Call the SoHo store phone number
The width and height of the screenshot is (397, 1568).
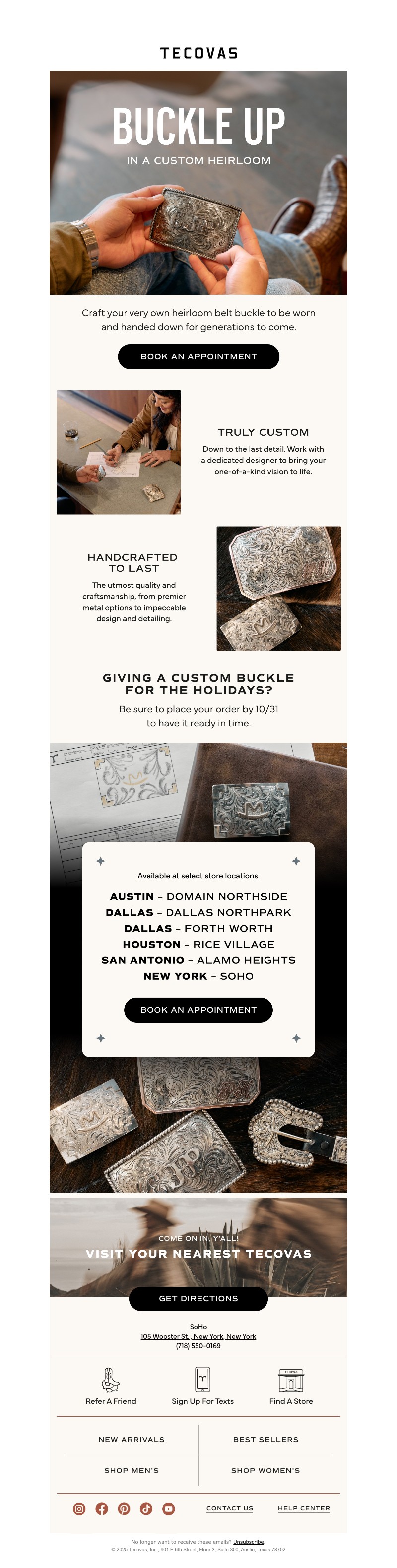pos(198,1346)
